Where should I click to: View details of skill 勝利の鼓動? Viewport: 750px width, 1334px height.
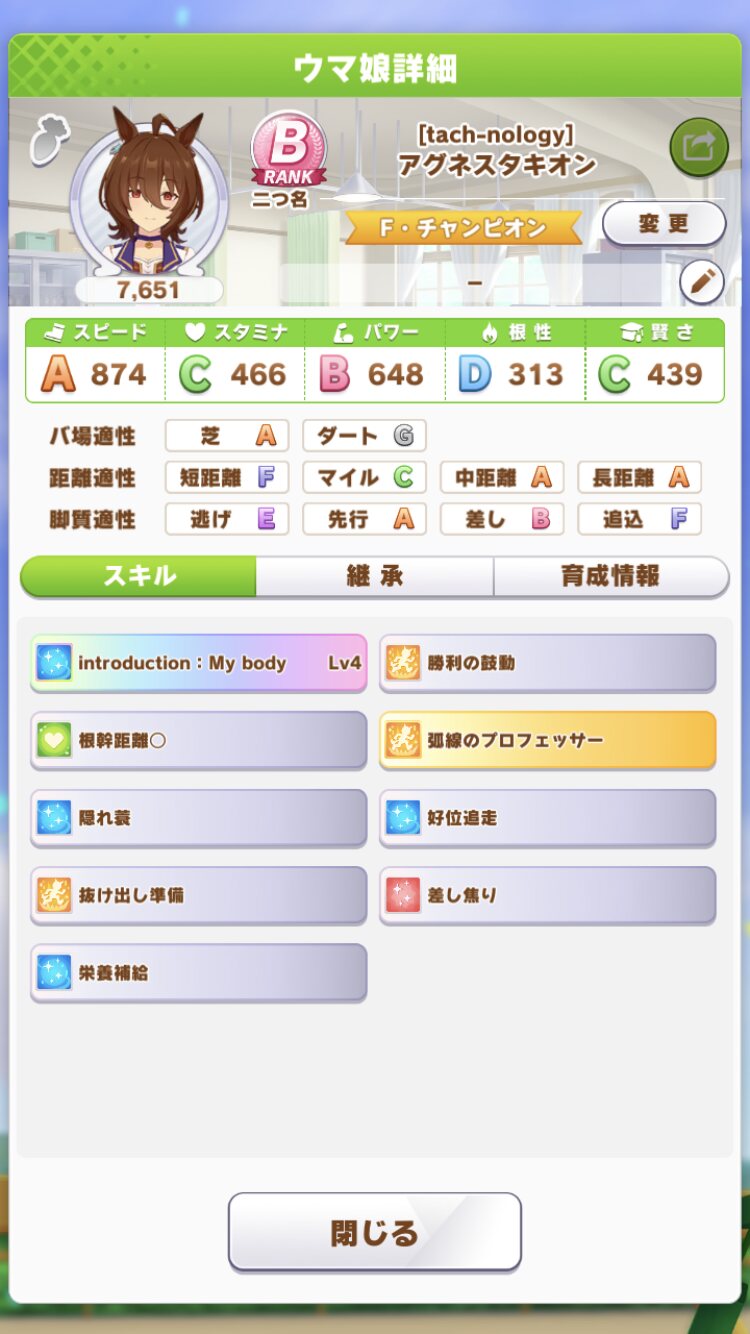[547, 663]
